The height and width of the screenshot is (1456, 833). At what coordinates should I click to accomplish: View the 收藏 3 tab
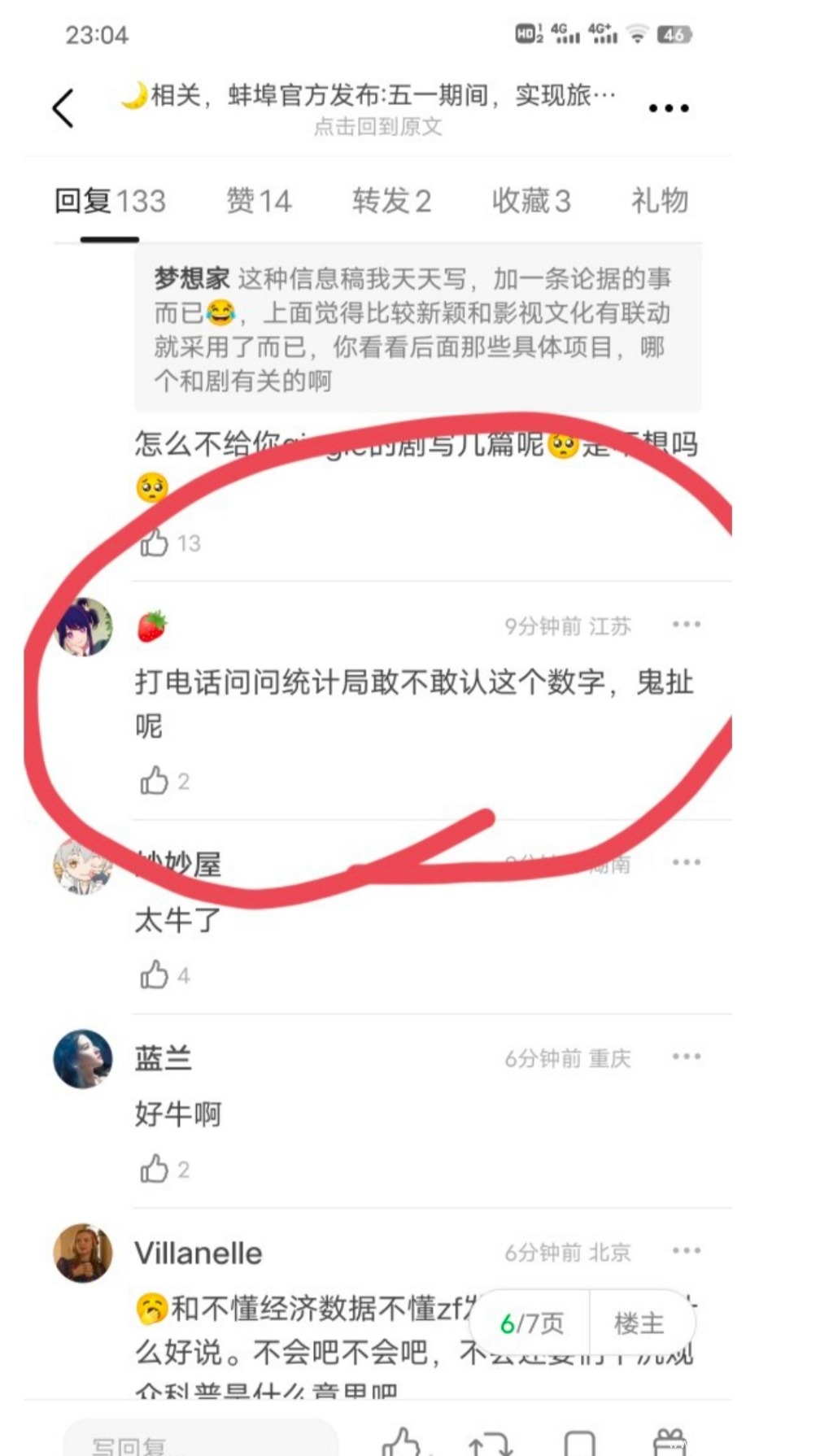click(x=530, y=201)
